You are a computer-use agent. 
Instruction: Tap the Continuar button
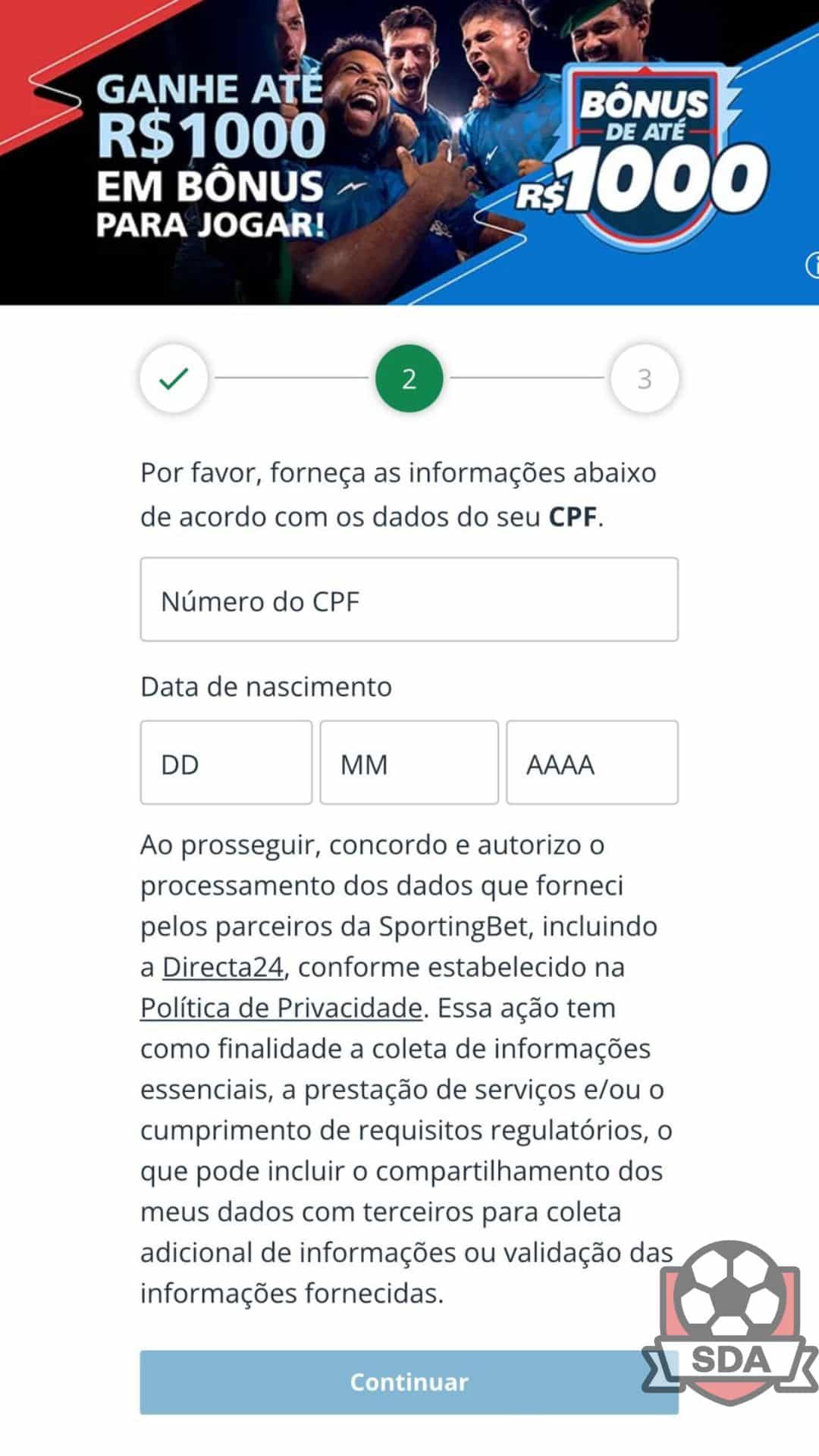(409, 1382)
